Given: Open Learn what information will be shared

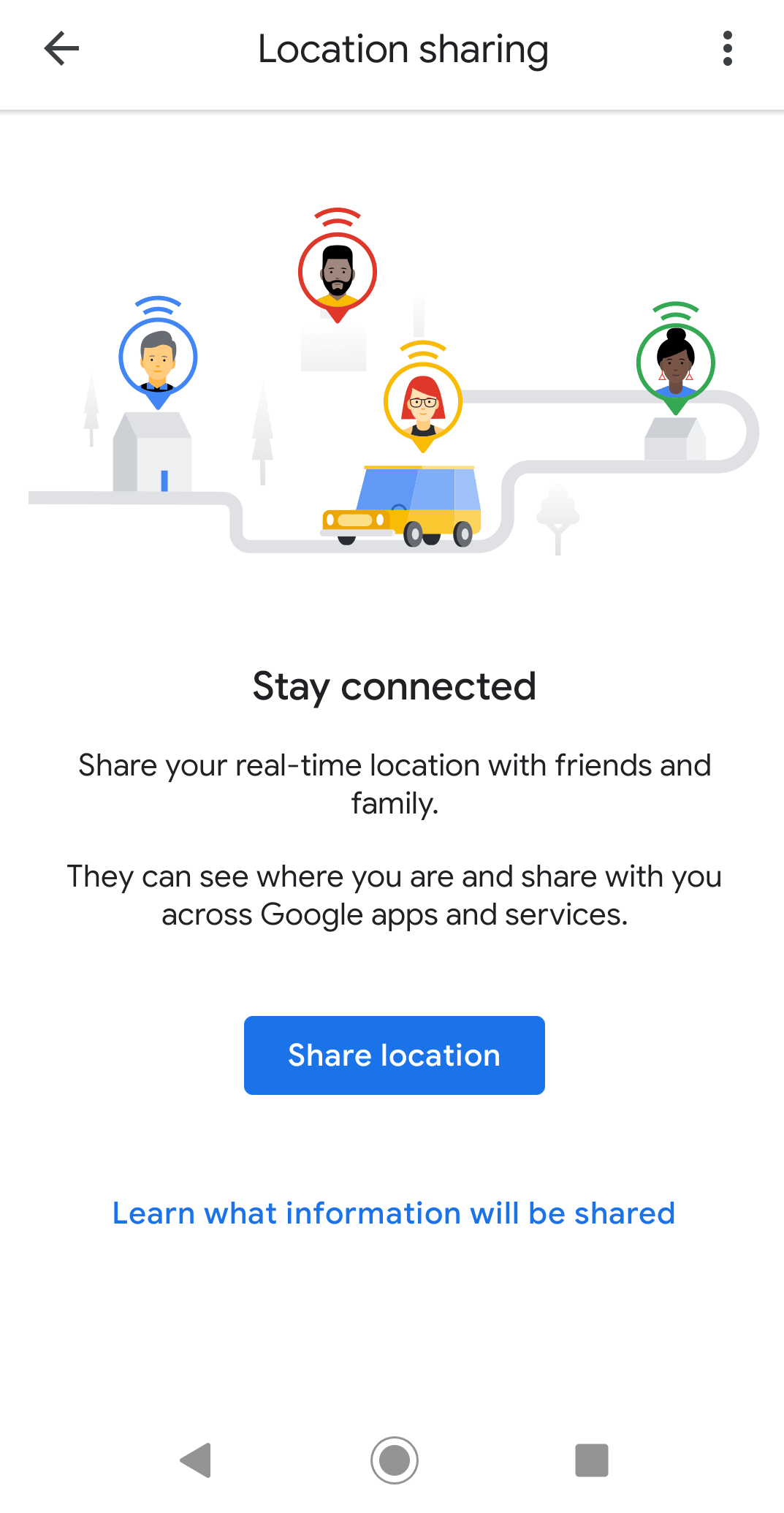Looking at the screenshot, I should [x=394, y=1213].
